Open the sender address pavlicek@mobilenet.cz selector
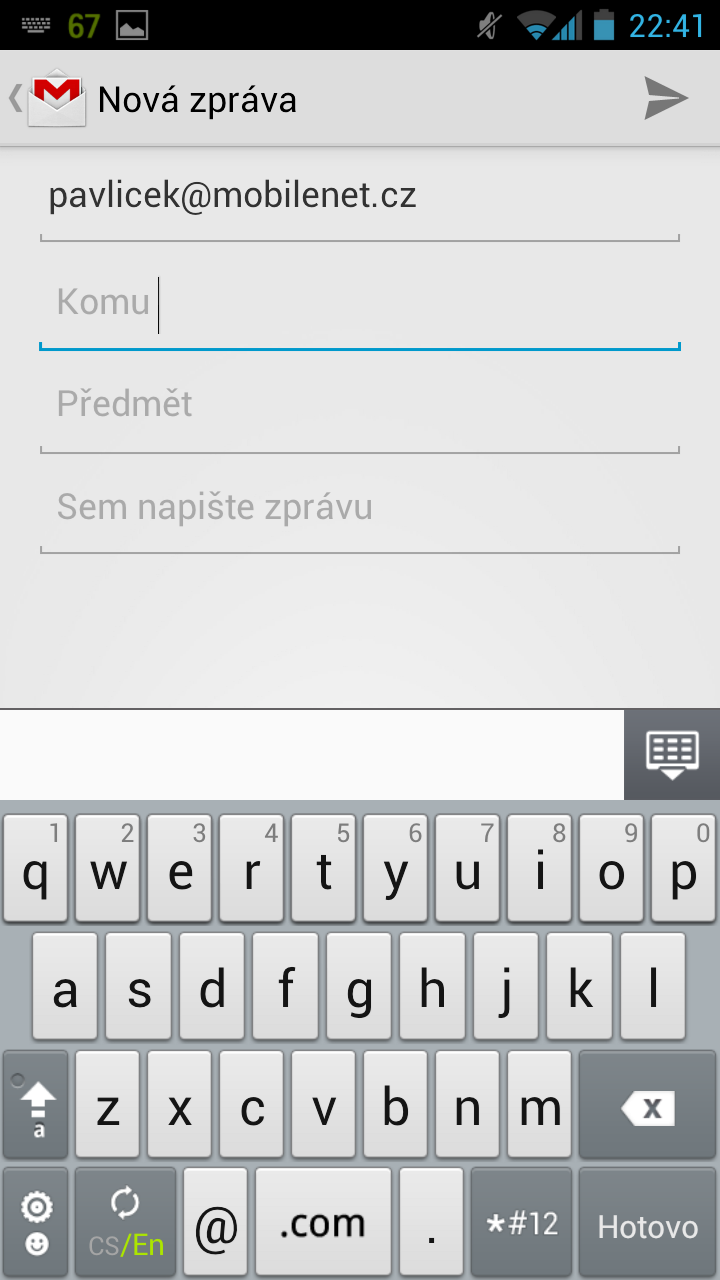Screen dimensions: 720x1280 [360, 196]
